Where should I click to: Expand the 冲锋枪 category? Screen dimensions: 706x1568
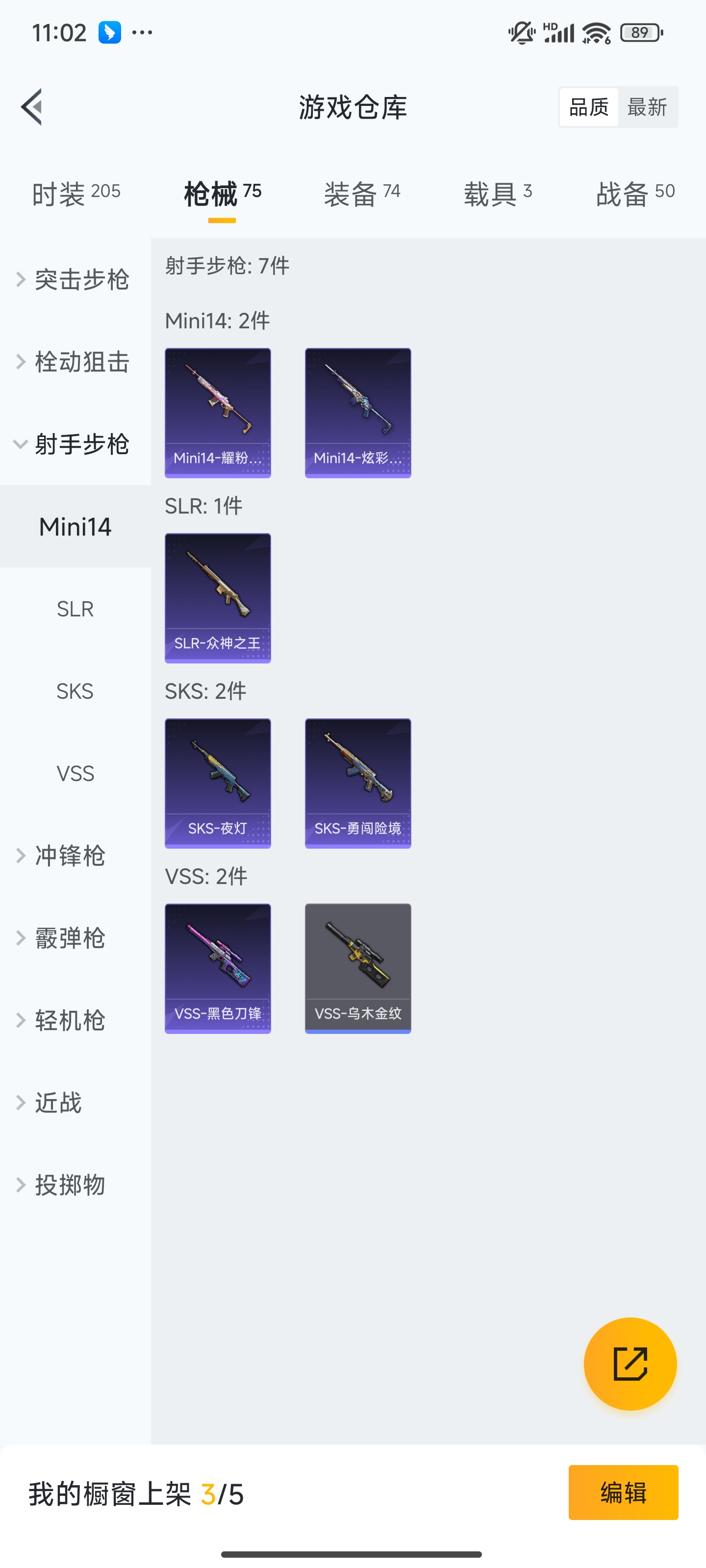[x=70, y=855]
